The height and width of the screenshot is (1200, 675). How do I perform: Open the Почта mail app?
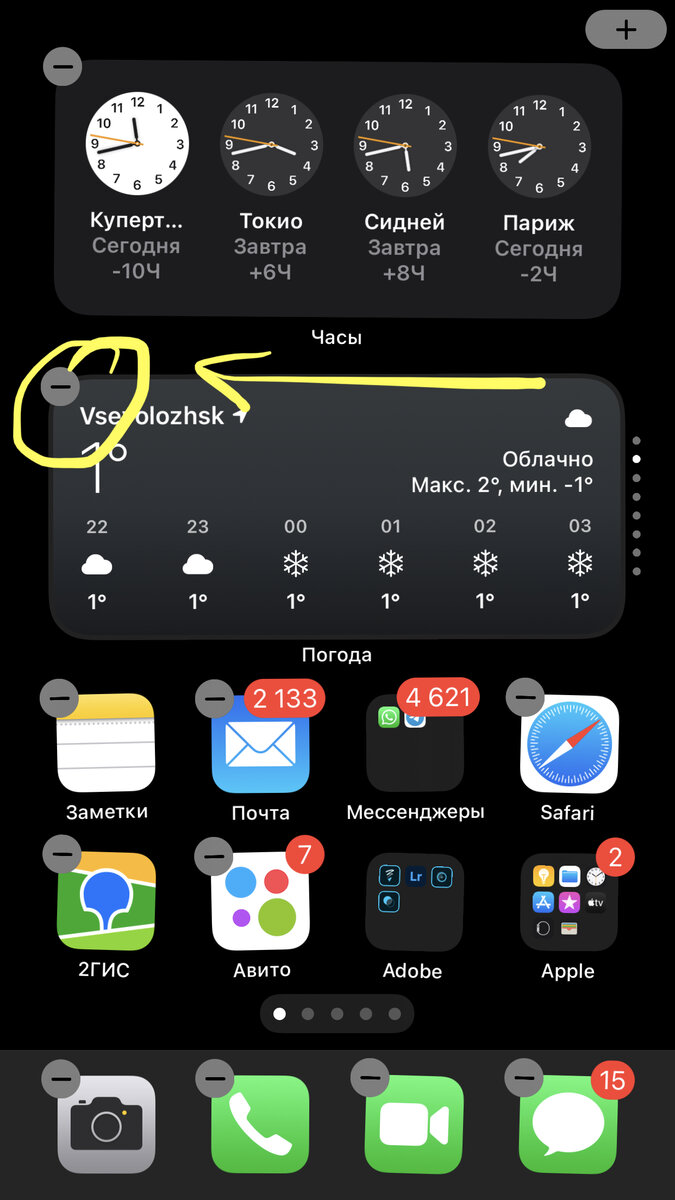[x=260, y=744]
